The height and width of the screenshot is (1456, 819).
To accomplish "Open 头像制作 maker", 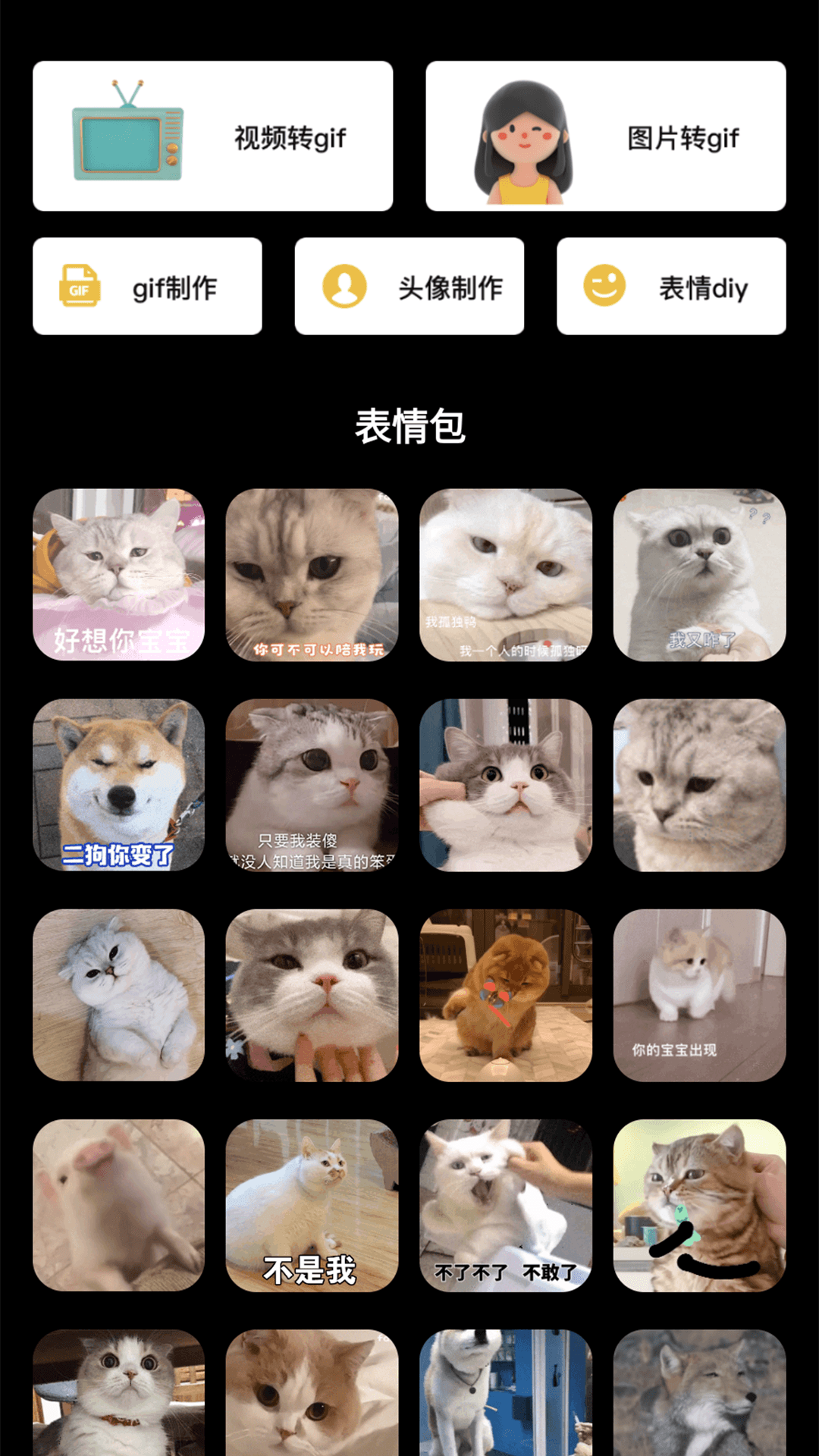I will pyautogui.click(x=409, y=287).
